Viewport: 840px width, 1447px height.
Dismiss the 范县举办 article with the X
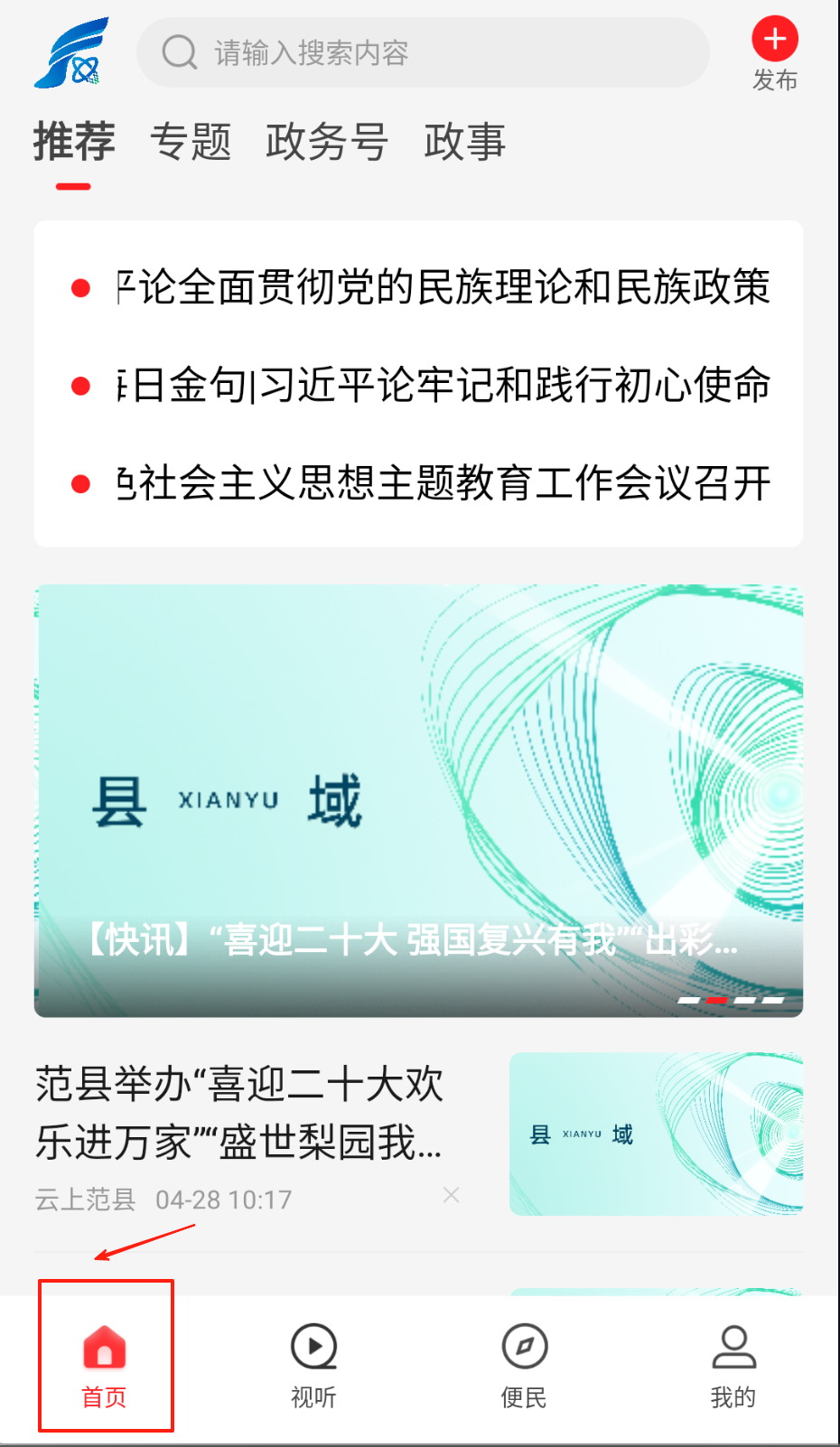(452, 1195)
